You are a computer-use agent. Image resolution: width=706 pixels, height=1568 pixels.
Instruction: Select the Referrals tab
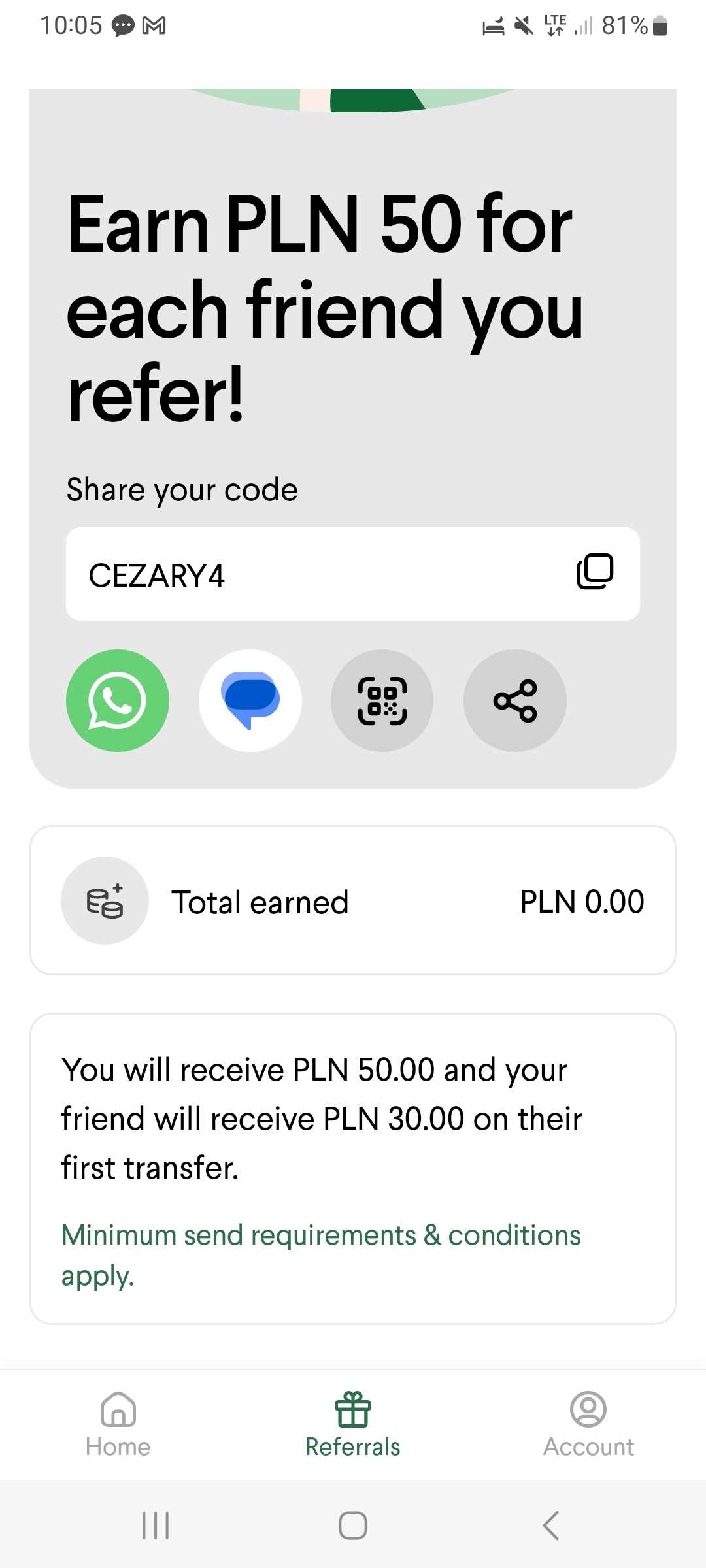353,1426
